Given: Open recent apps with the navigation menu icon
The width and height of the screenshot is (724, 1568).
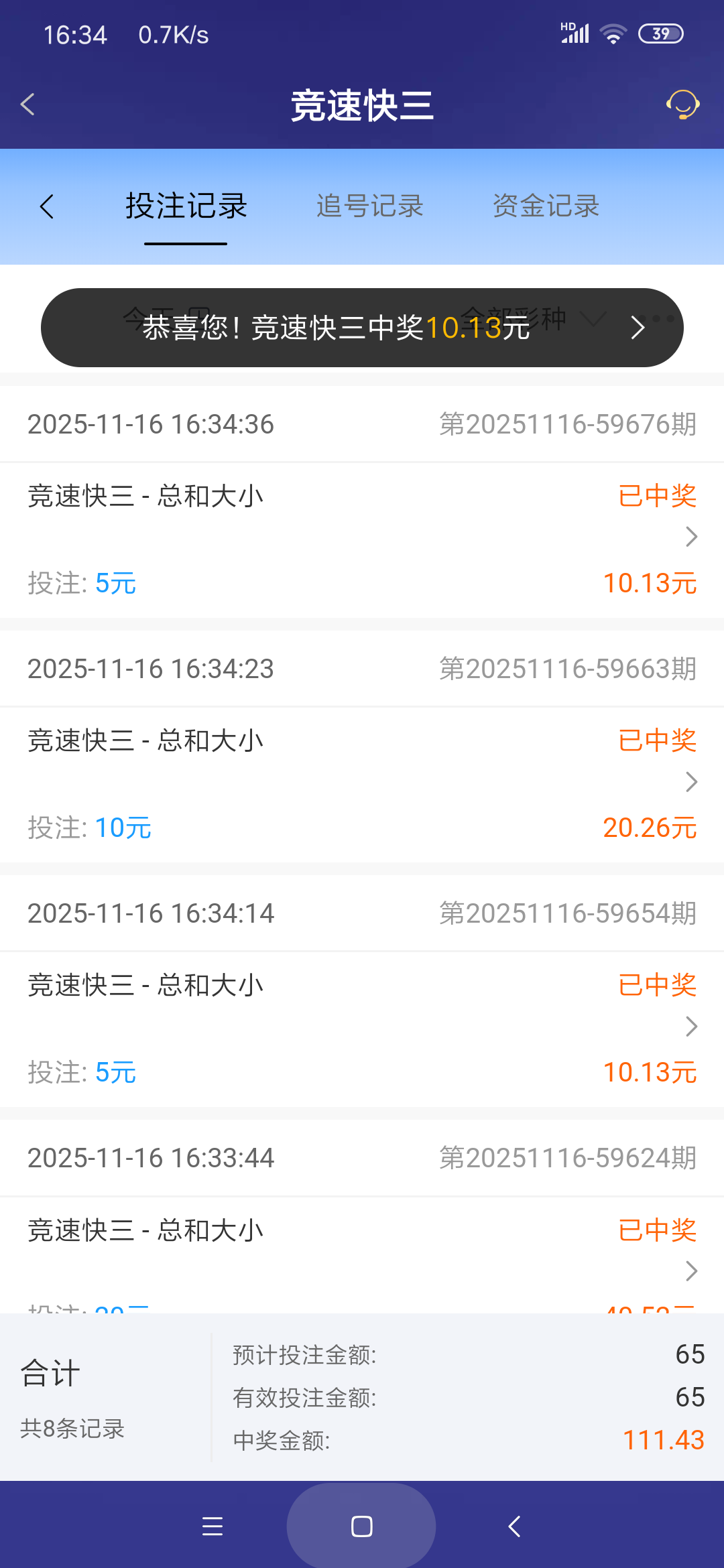Looking at the screenshot, I should (213, 1526).
